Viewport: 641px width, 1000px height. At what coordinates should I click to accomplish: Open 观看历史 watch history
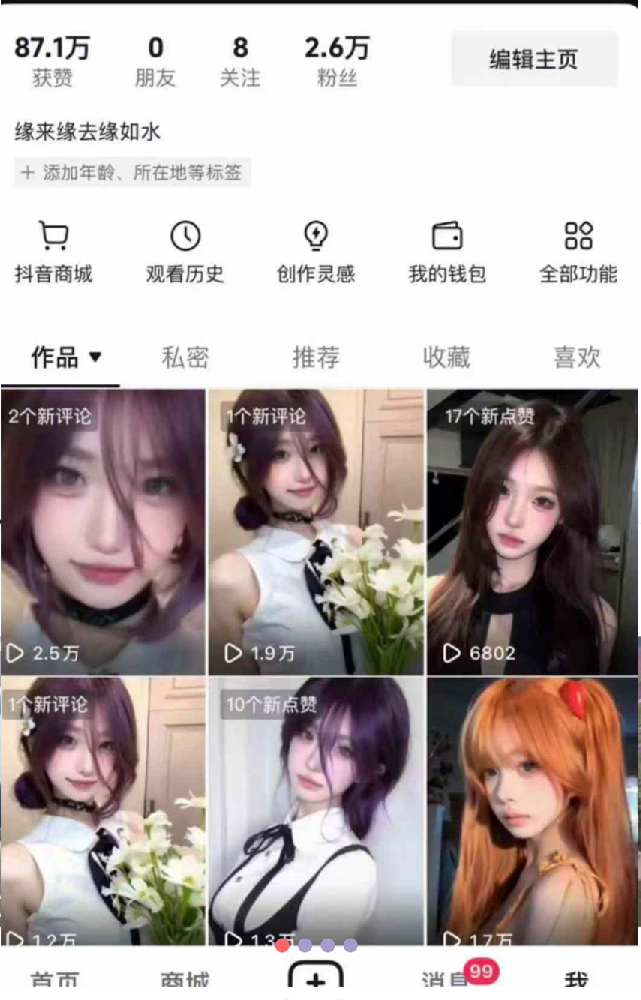[185, 252]
